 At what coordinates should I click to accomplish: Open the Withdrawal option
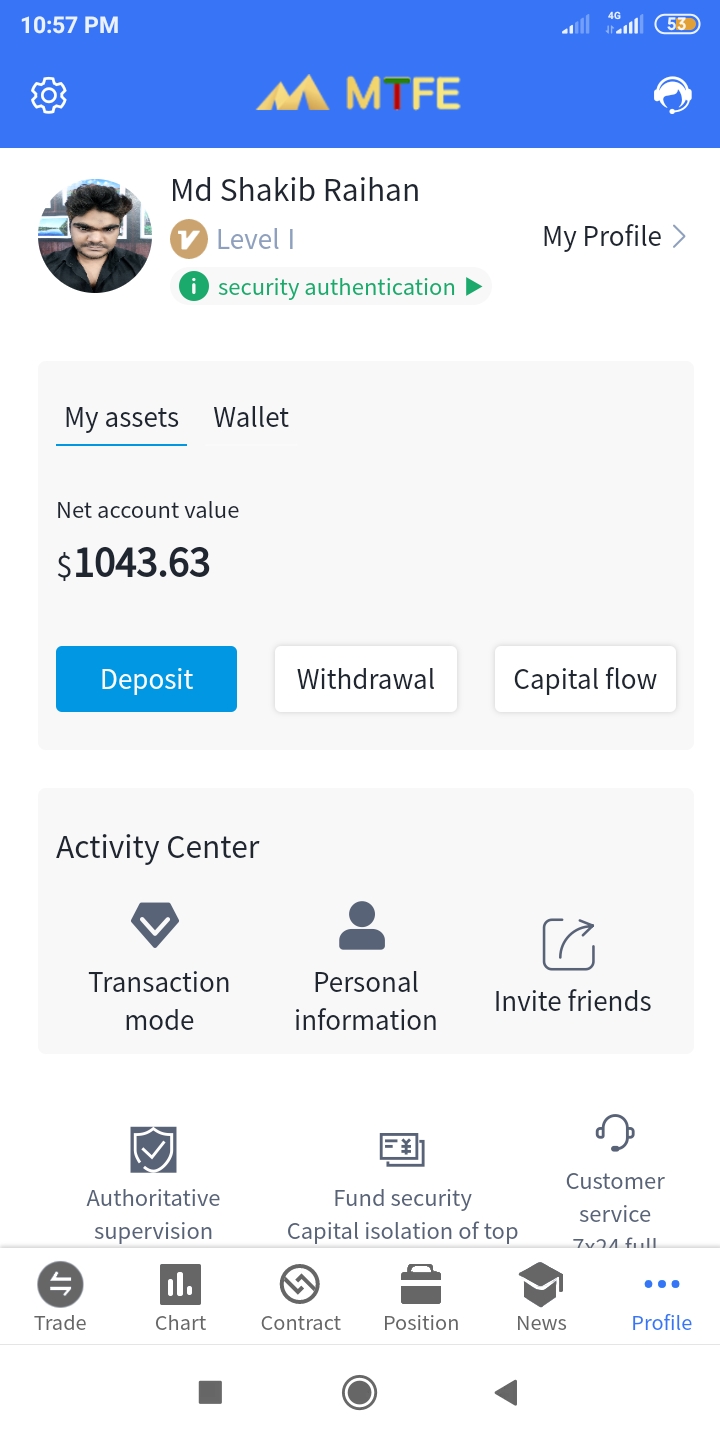(x=366, y=679)
